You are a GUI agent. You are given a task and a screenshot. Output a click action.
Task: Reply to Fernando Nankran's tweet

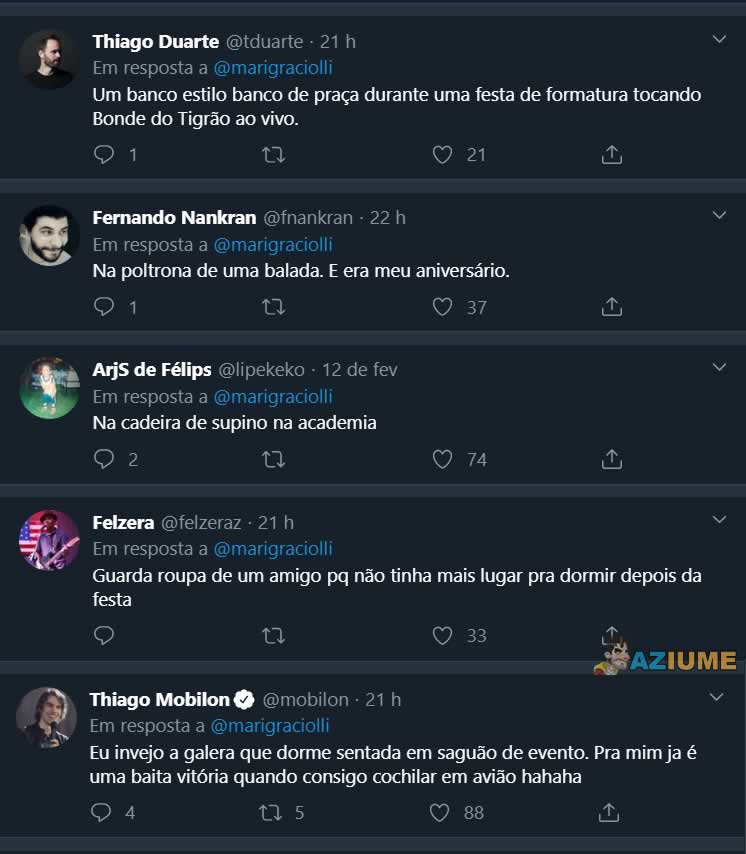(x=104, y=307)
